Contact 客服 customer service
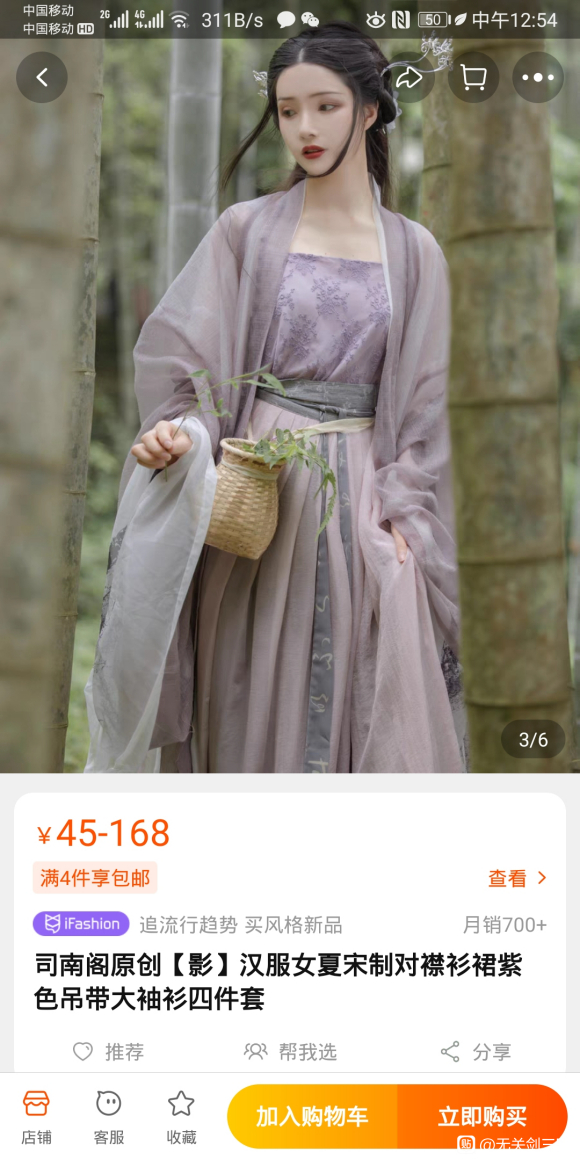580x1160 pixels. point(109,1117)
